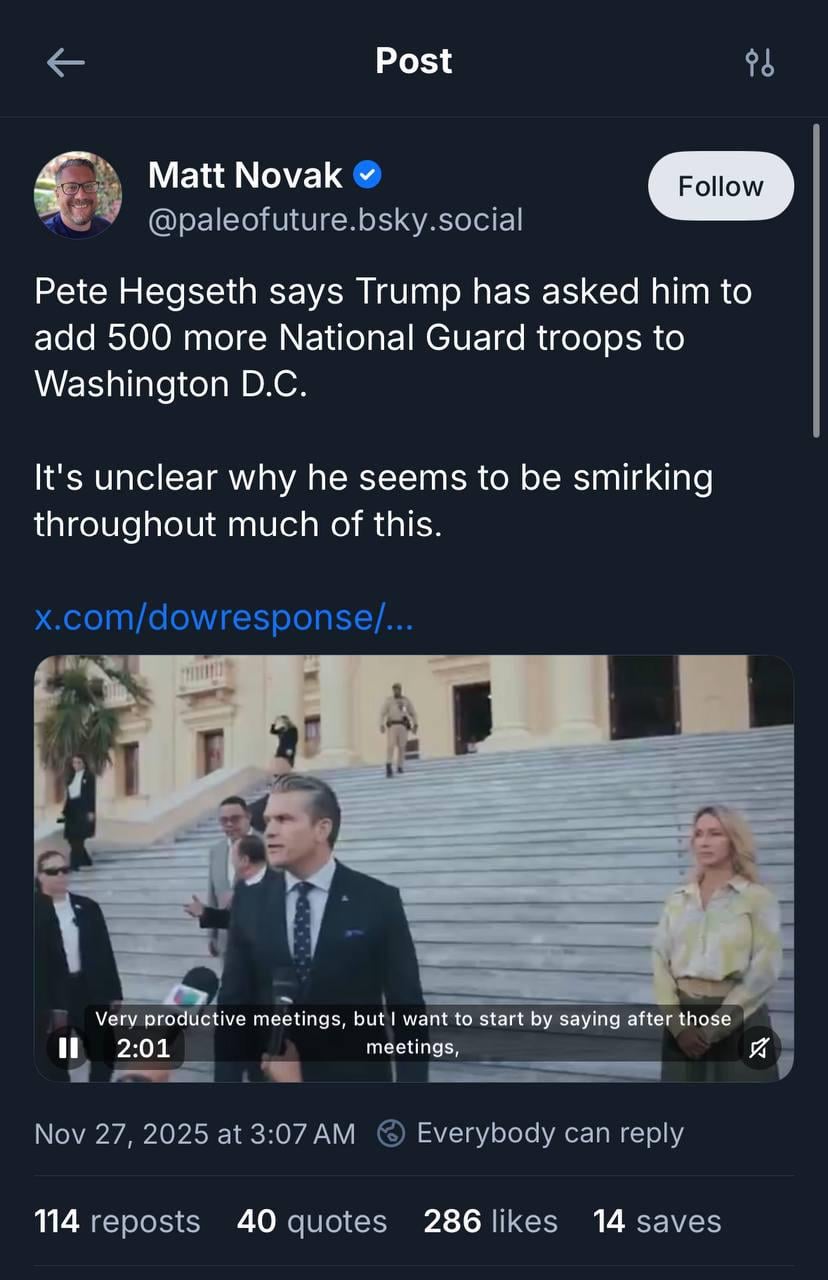This screenshot has width=828, height=1280.
Task: Follow Matt Novak
Action: 720,186
